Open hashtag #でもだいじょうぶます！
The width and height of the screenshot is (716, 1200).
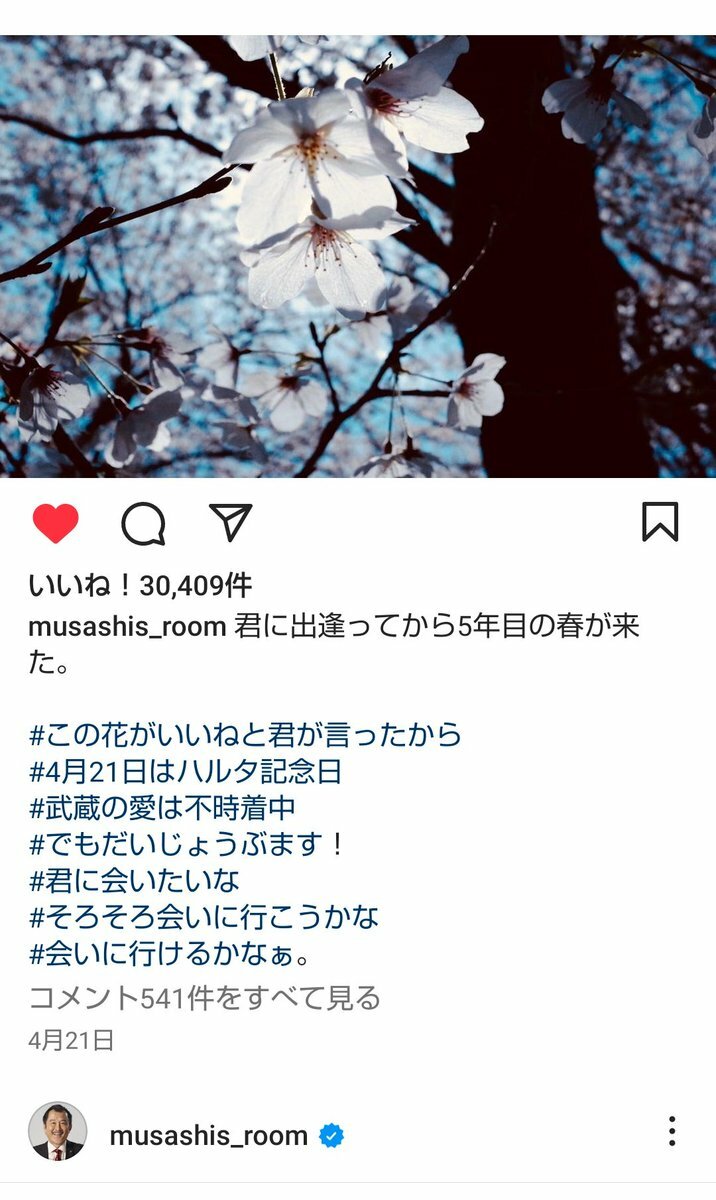187,845
